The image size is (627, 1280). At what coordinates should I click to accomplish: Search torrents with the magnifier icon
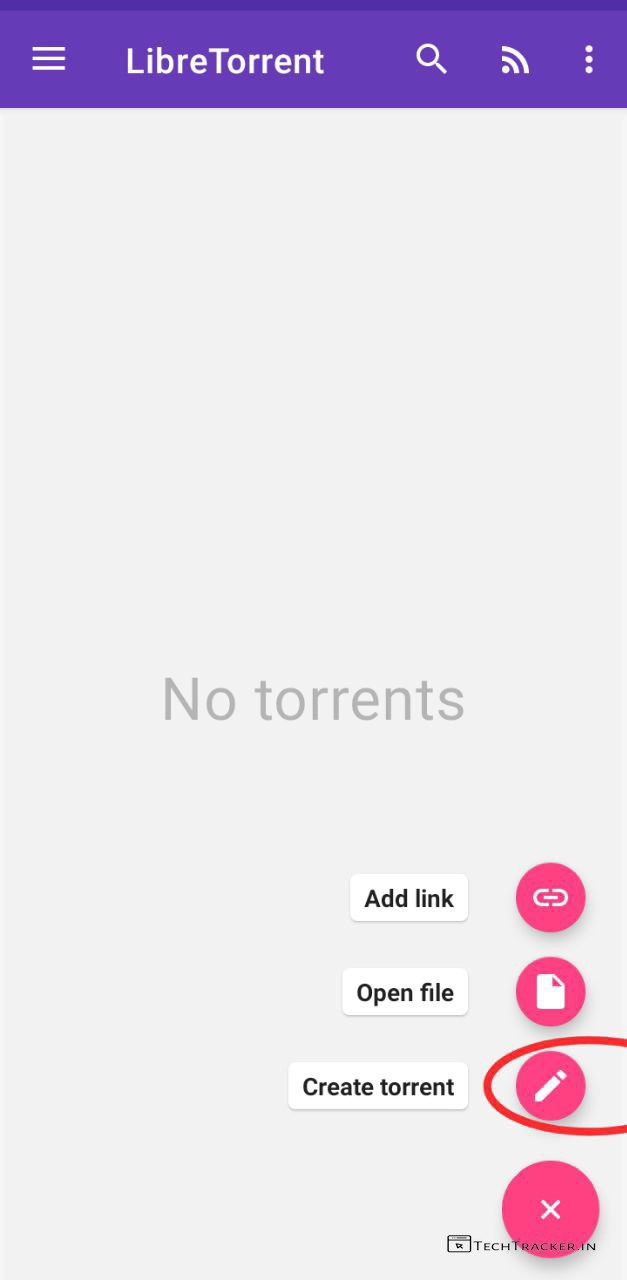point(431,60)
